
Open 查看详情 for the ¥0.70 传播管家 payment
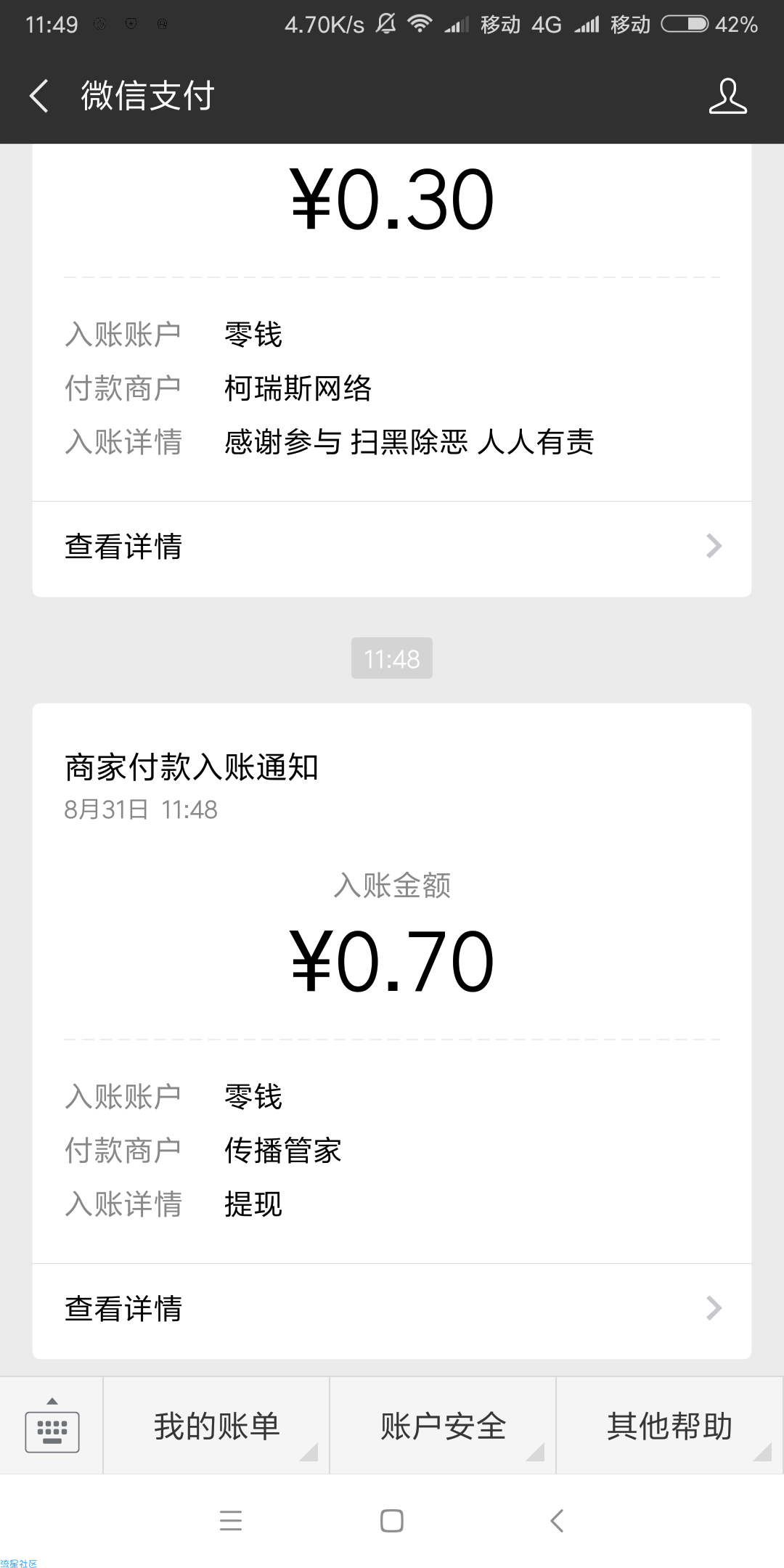pyautogui.click(x=392, y=1309)
